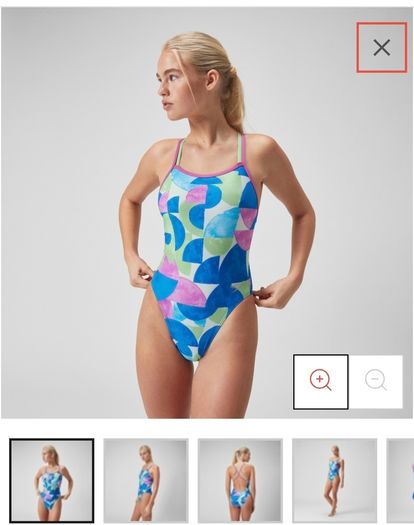Tap the zoom out magnifier icon

pos(375,382)
